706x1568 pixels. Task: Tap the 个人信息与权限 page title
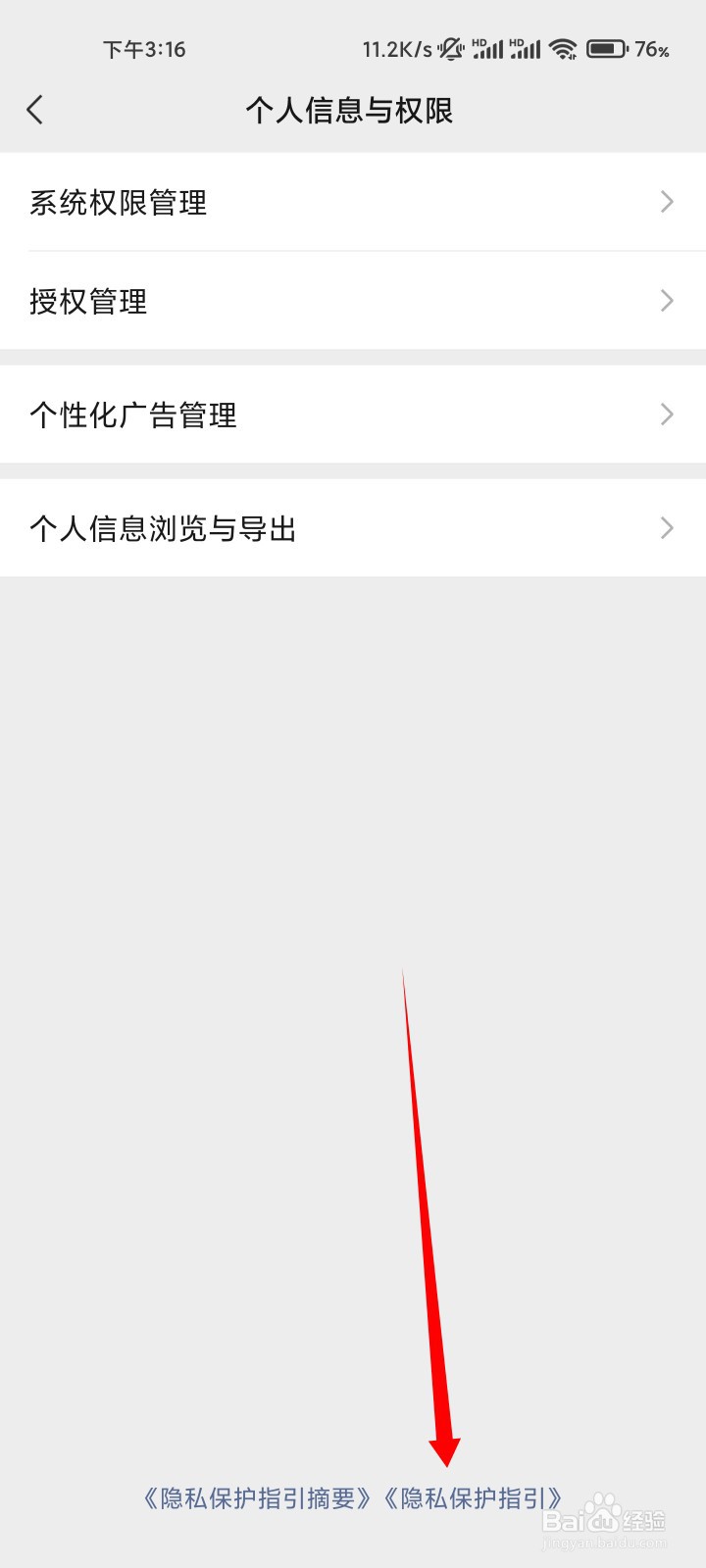(353, 111)
